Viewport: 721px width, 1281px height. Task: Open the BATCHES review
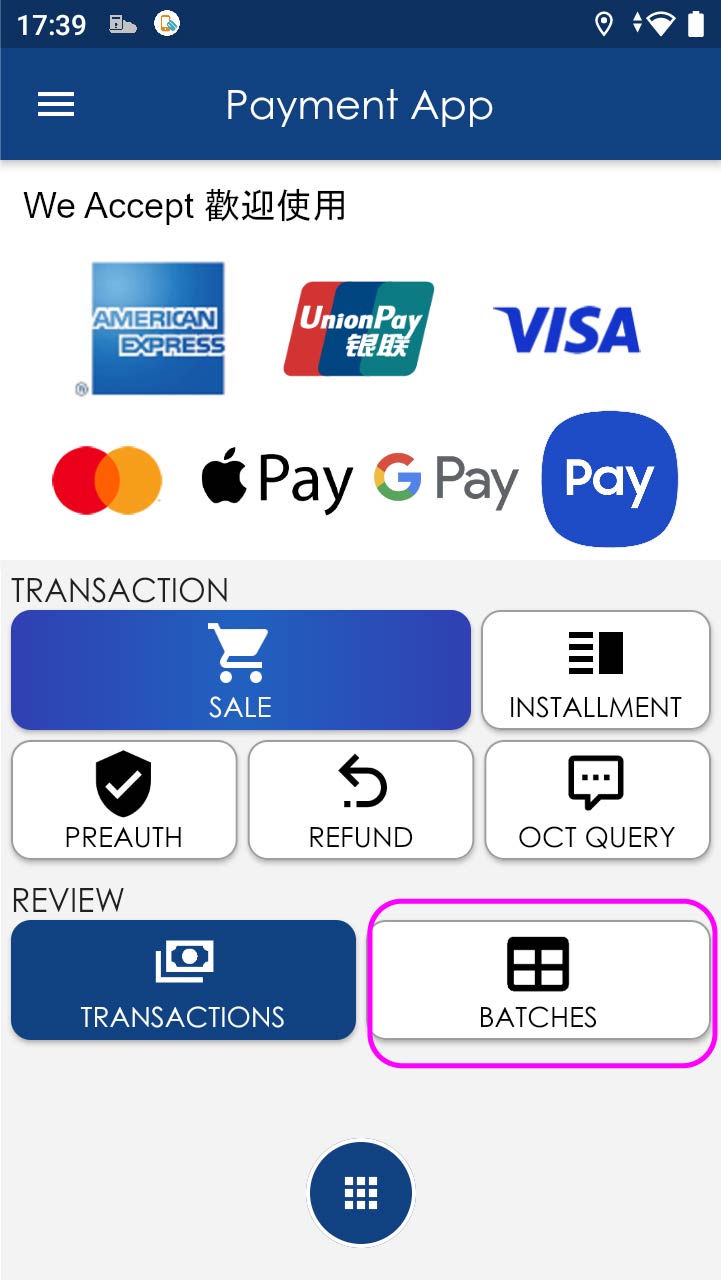tap(539, 980)
